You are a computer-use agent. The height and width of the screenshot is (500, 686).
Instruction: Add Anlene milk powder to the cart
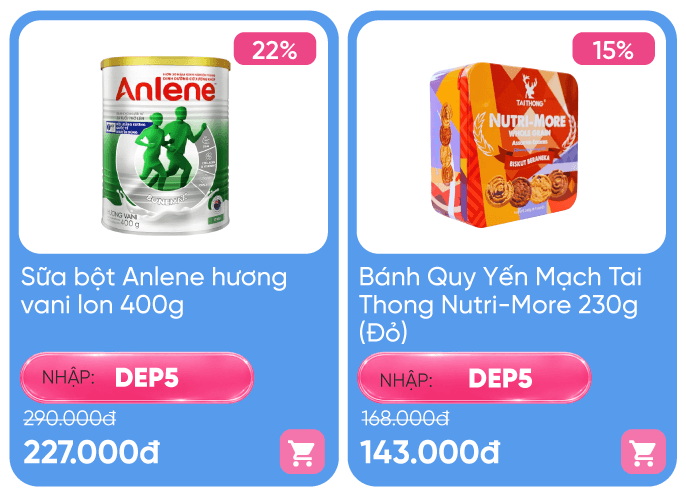point(302,451)
